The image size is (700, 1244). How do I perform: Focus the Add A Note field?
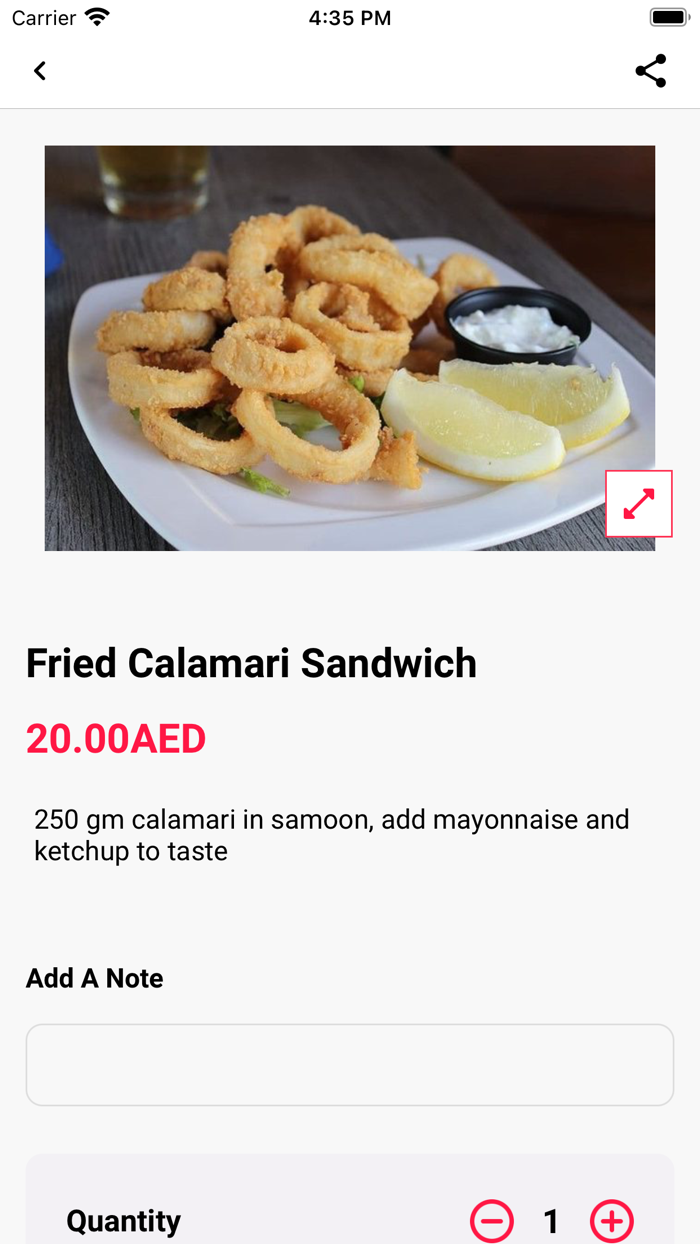[350, 1065]
